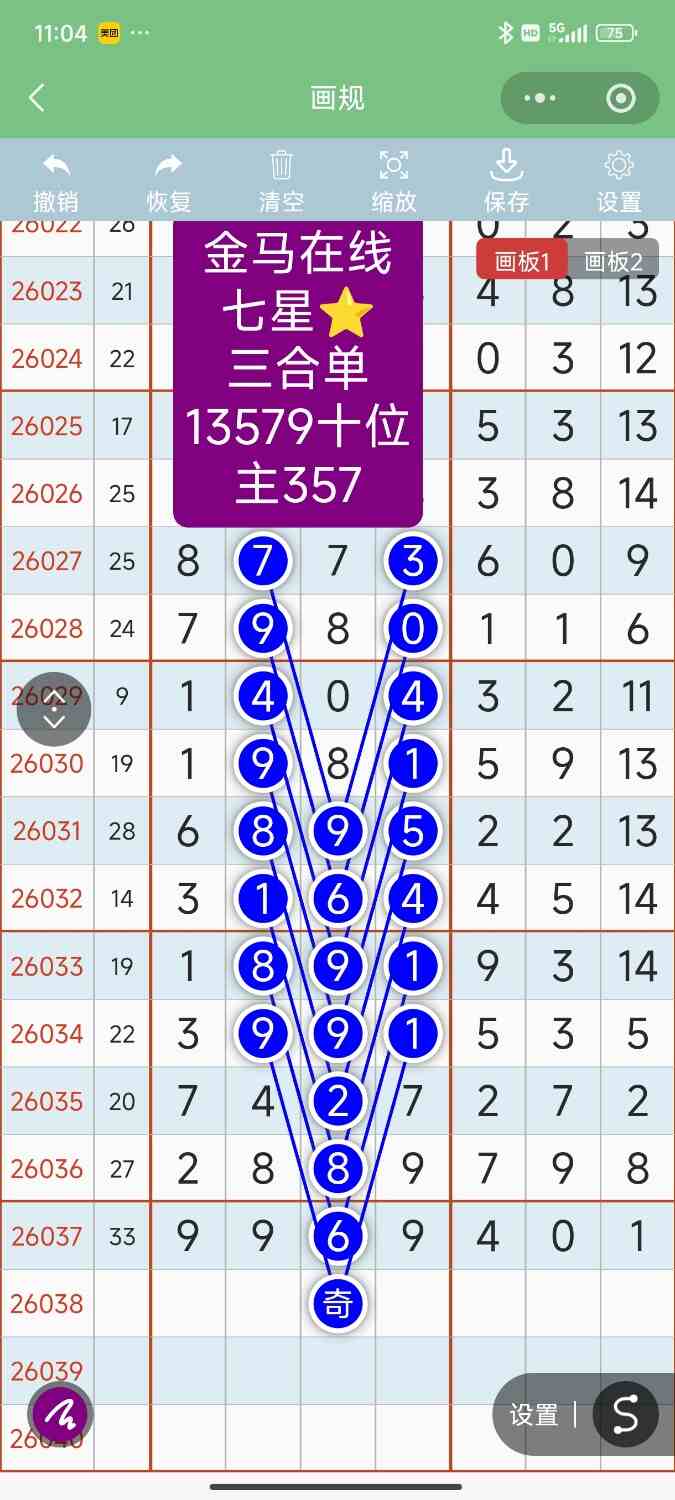Tap the black S curve tool button
Viewport: 675px width, 1500px height.
pos(625,1415)
